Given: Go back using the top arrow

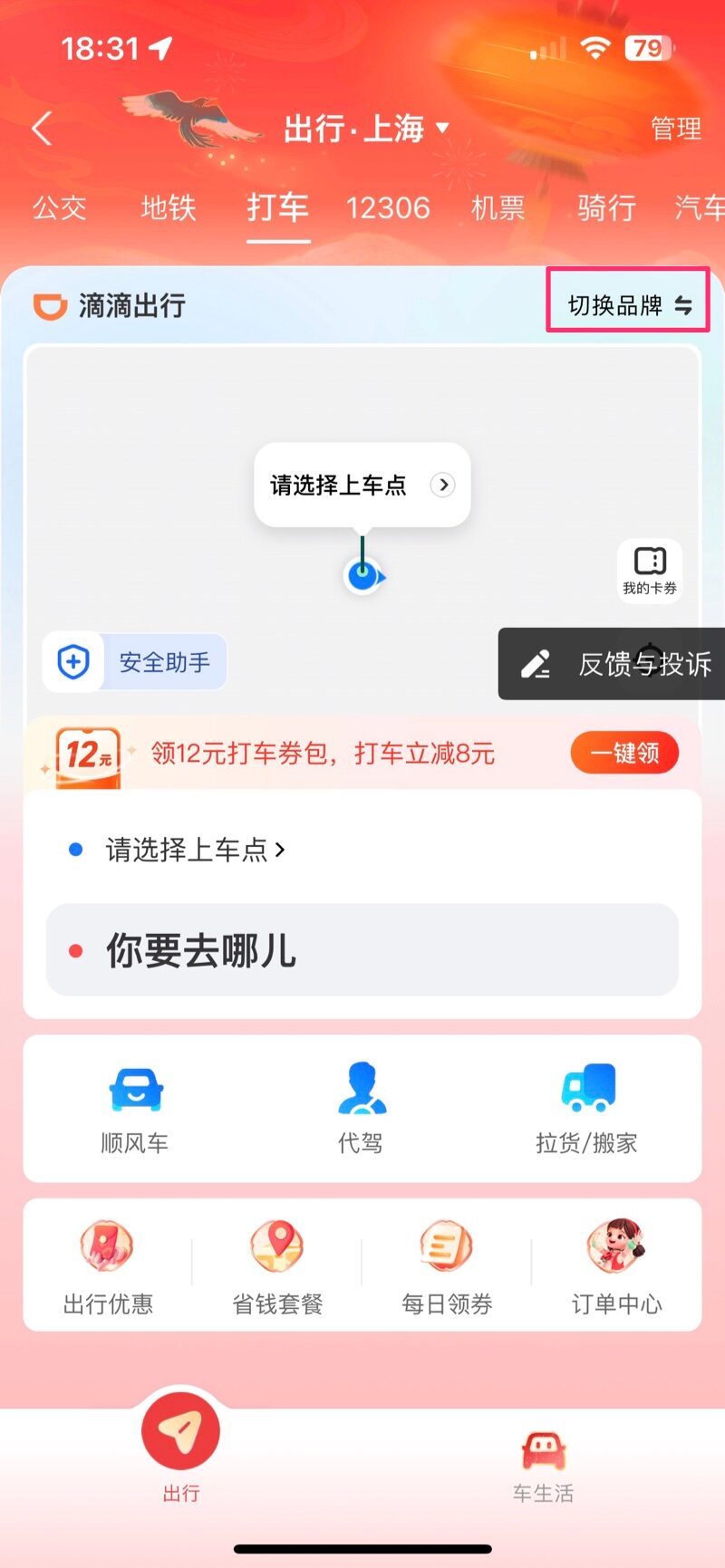Looking at the screenshot, I should pos(42,129).
